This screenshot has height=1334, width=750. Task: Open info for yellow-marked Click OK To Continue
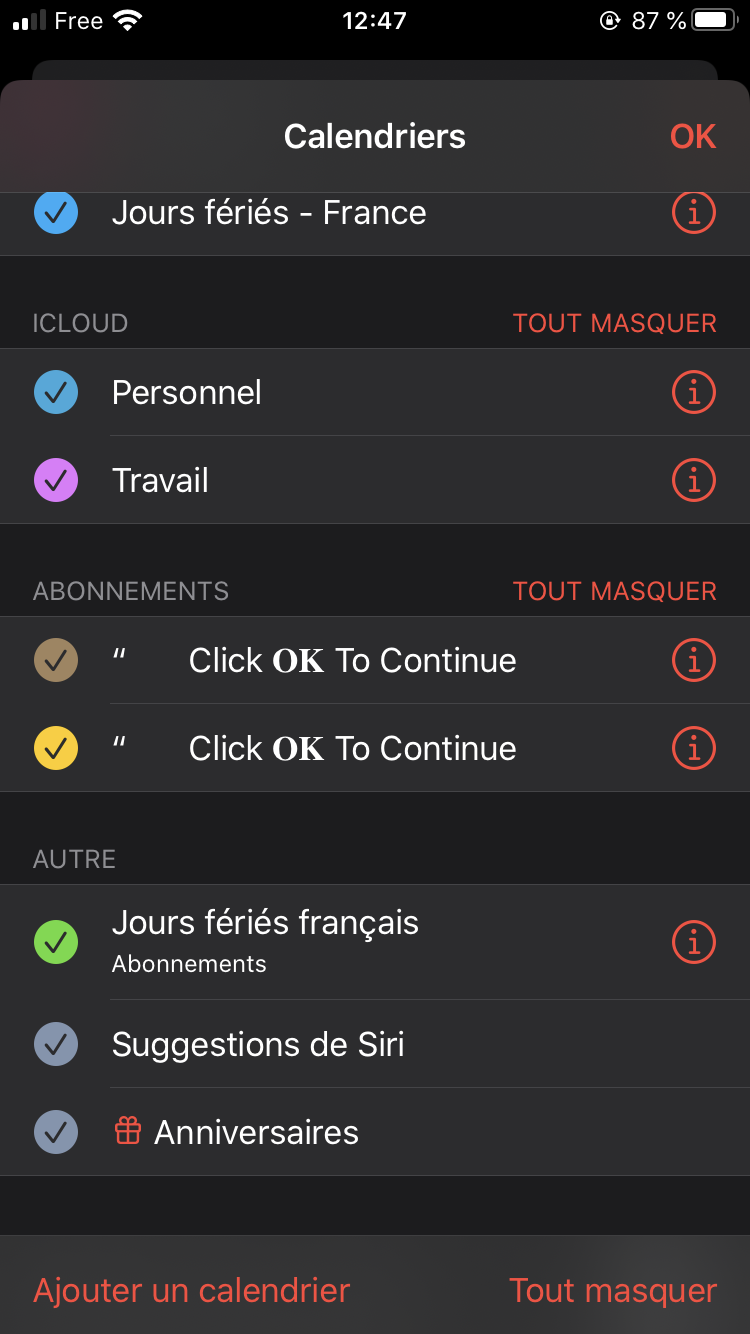click(x=694, y=748)
